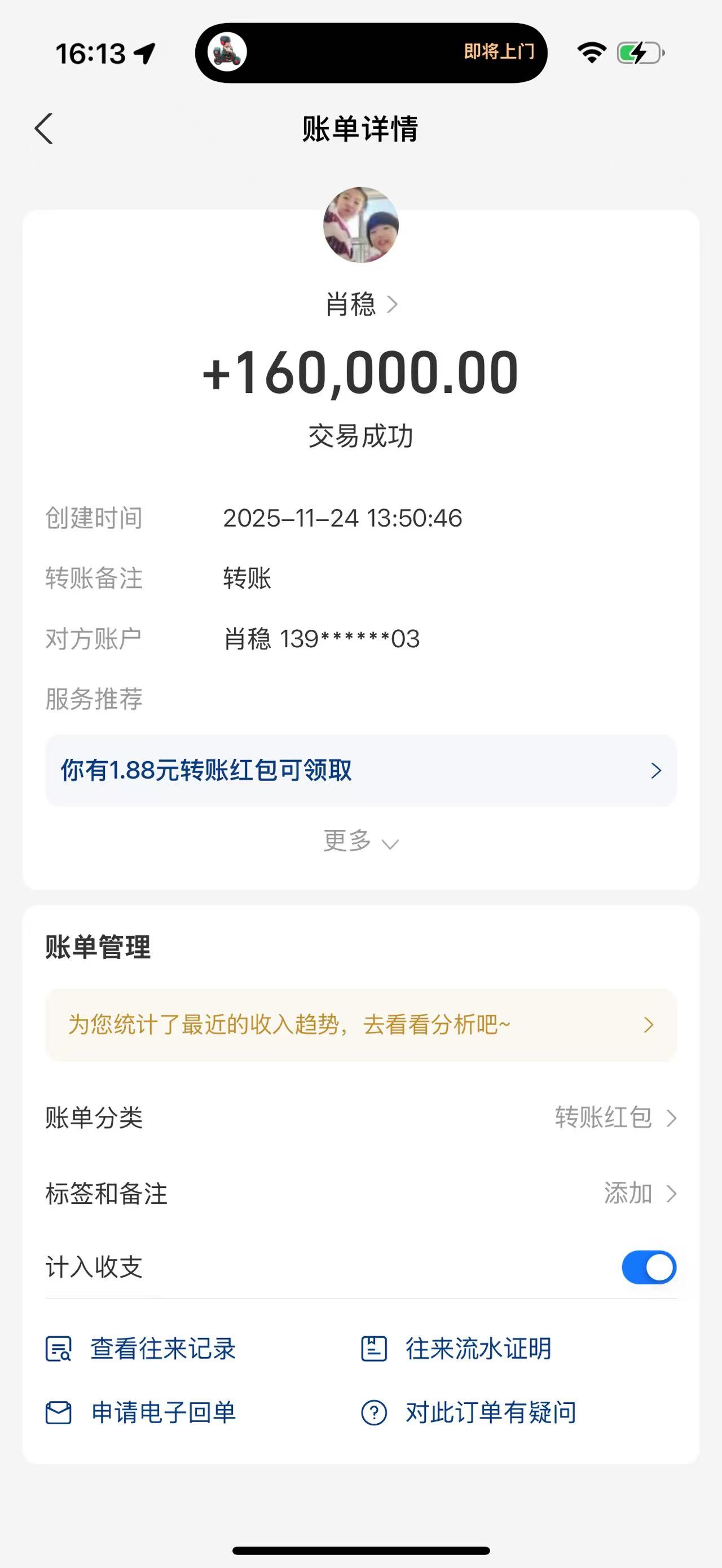Image resolution: width=722 pixels, height=1568 pixels.
Task: Open the 即将上门 Dynamic Island activity
Action: 371,52
